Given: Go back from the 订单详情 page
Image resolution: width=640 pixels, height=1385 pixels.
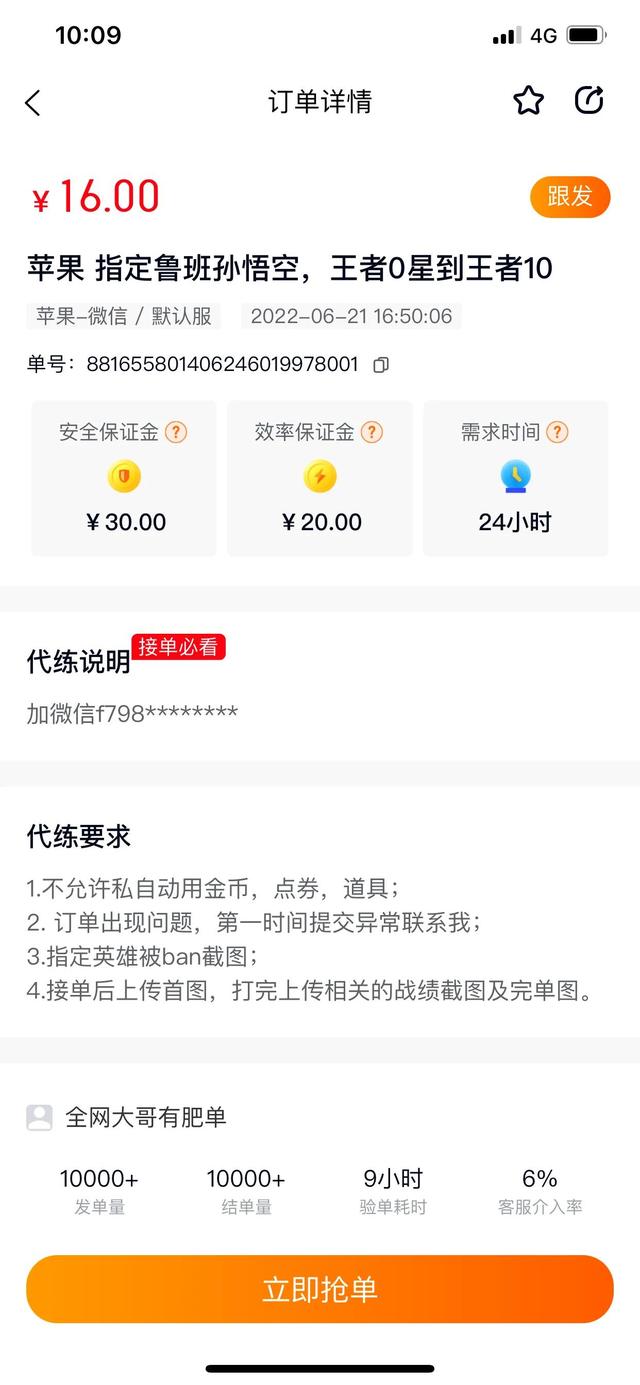Looking at the screenshot, I should click(33, 102).
